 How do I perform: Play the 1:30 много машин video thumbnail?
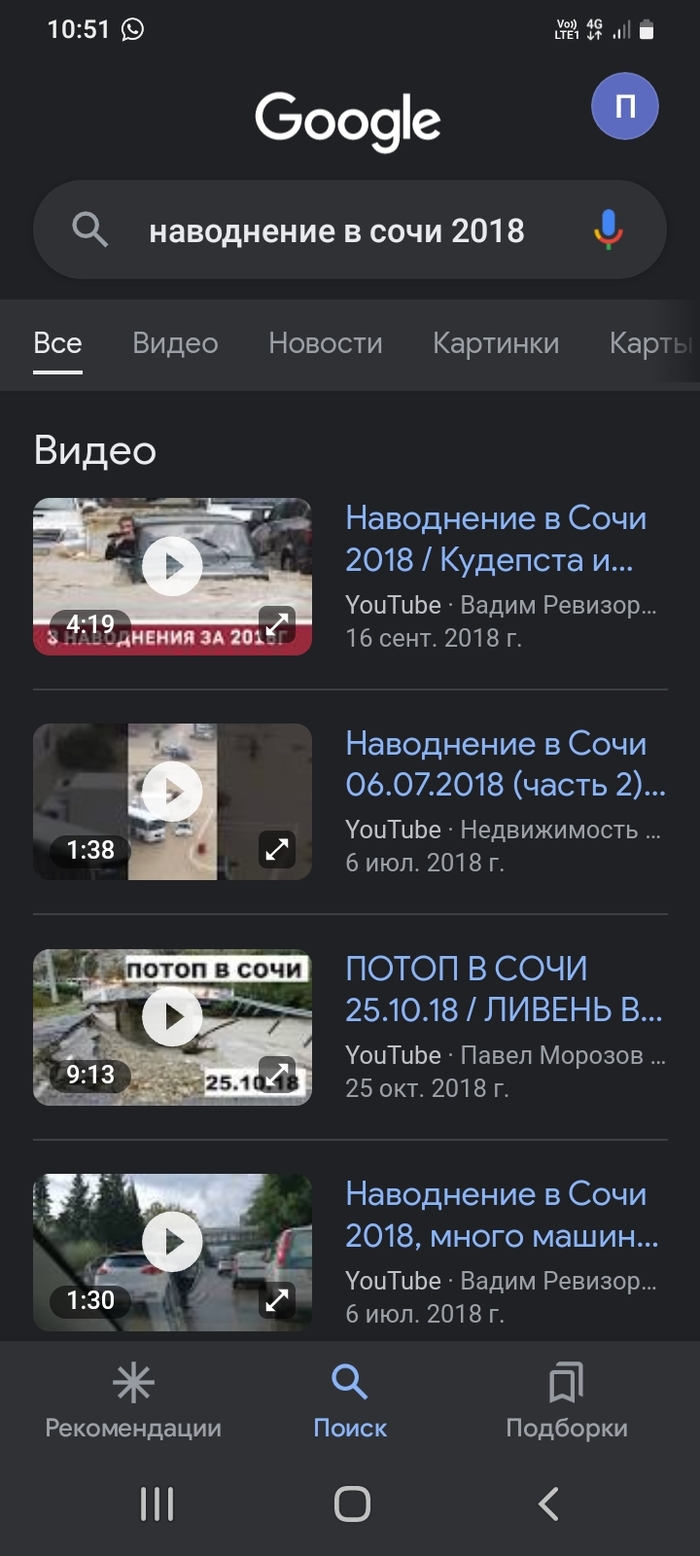[172, 1242]
